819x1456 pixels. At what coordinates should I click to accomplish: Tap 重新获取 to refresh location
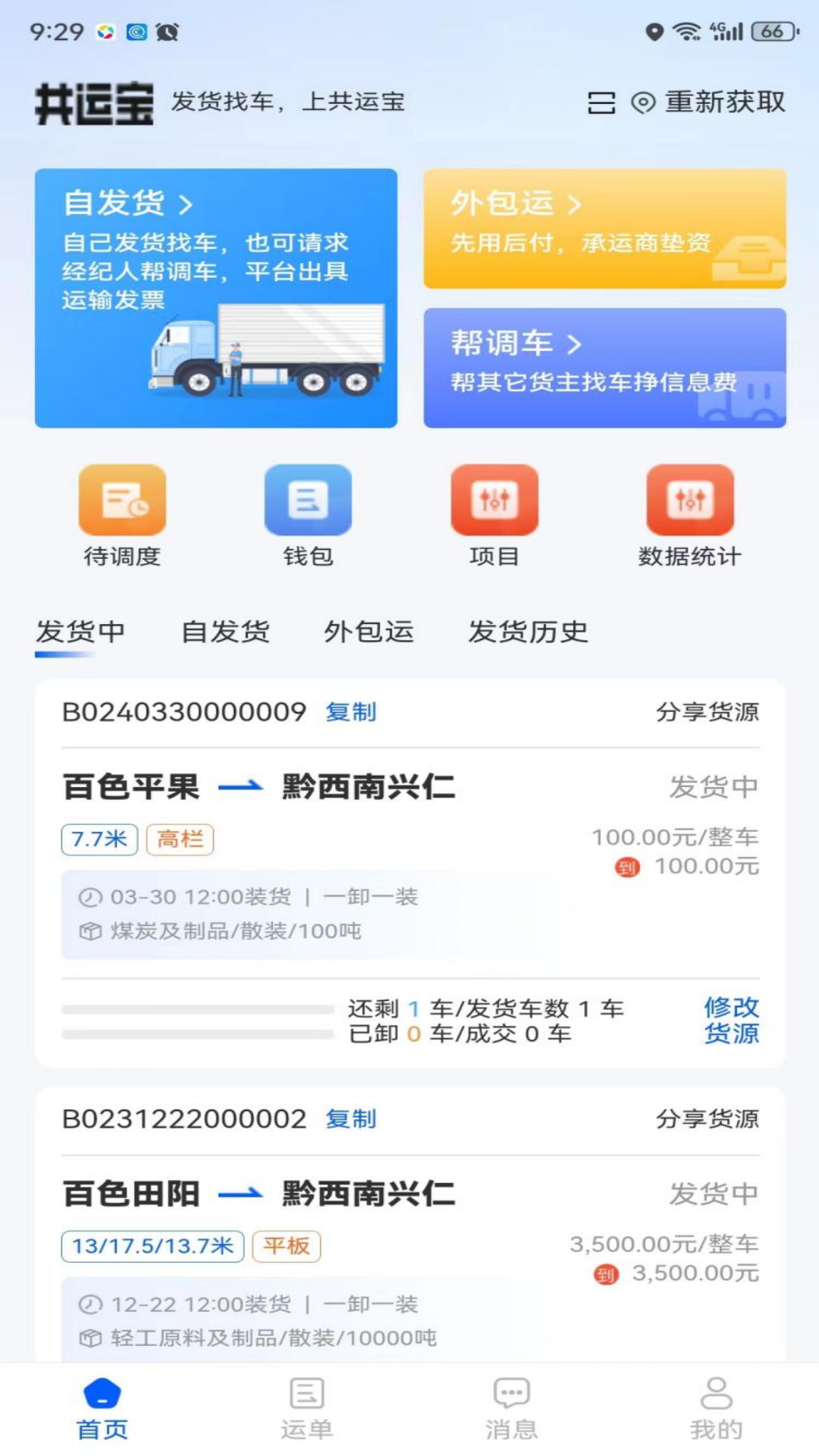coord(708,102)
